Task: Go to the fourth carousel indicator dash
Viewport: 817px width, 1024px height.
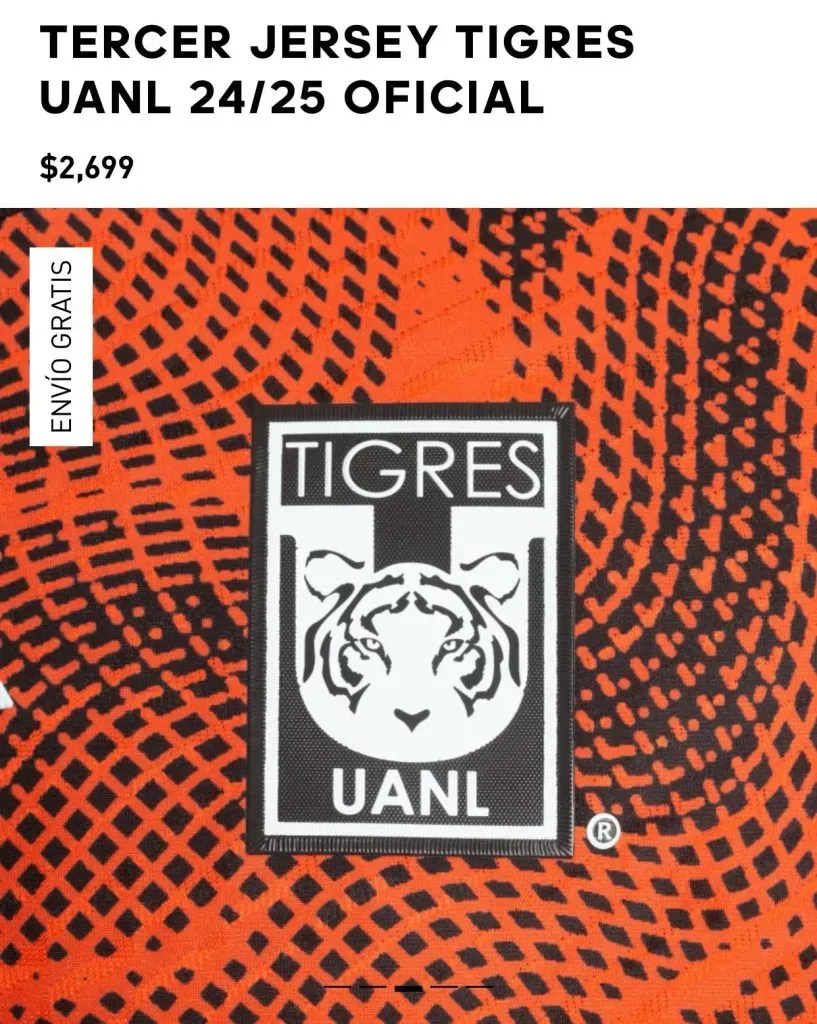Action: 444,987
